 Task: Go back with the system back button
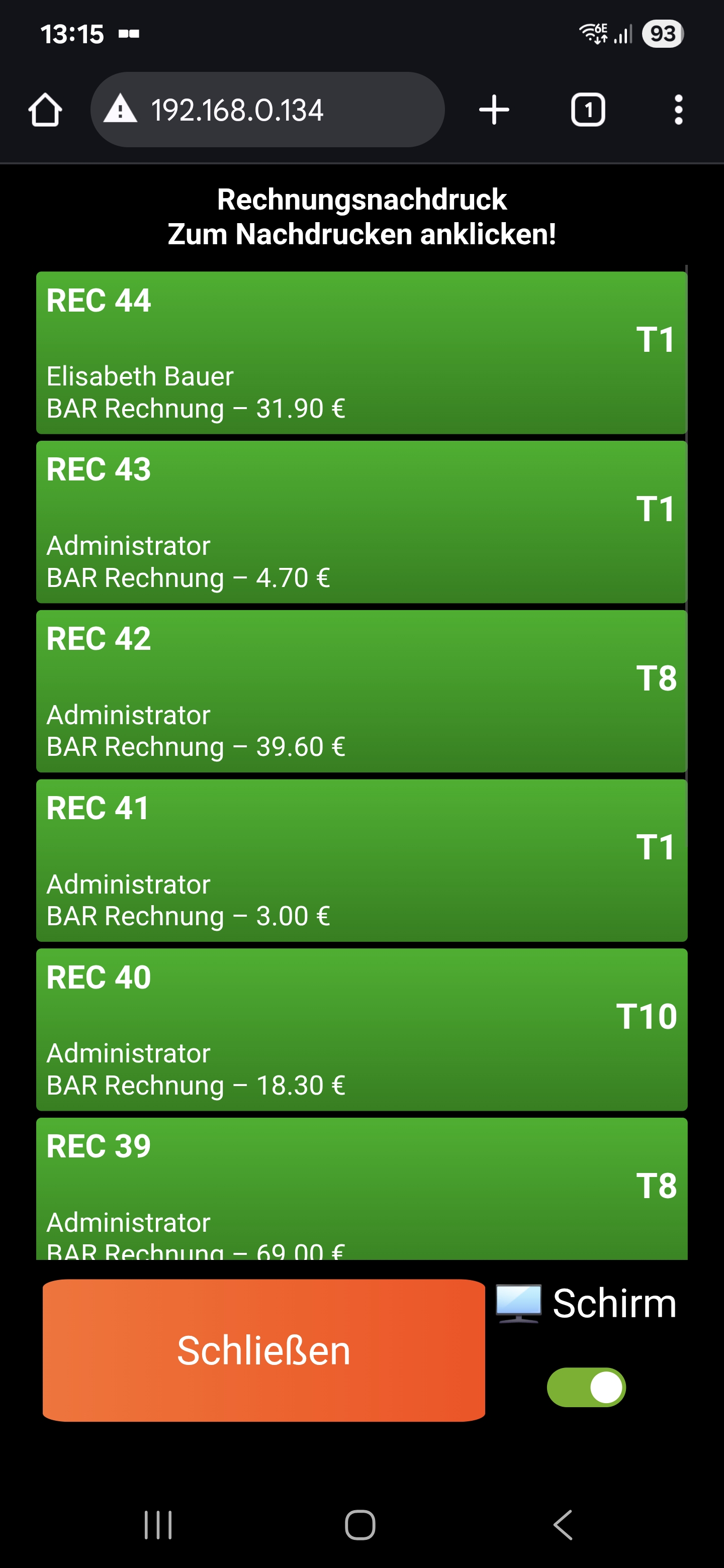pos(563,1525)
